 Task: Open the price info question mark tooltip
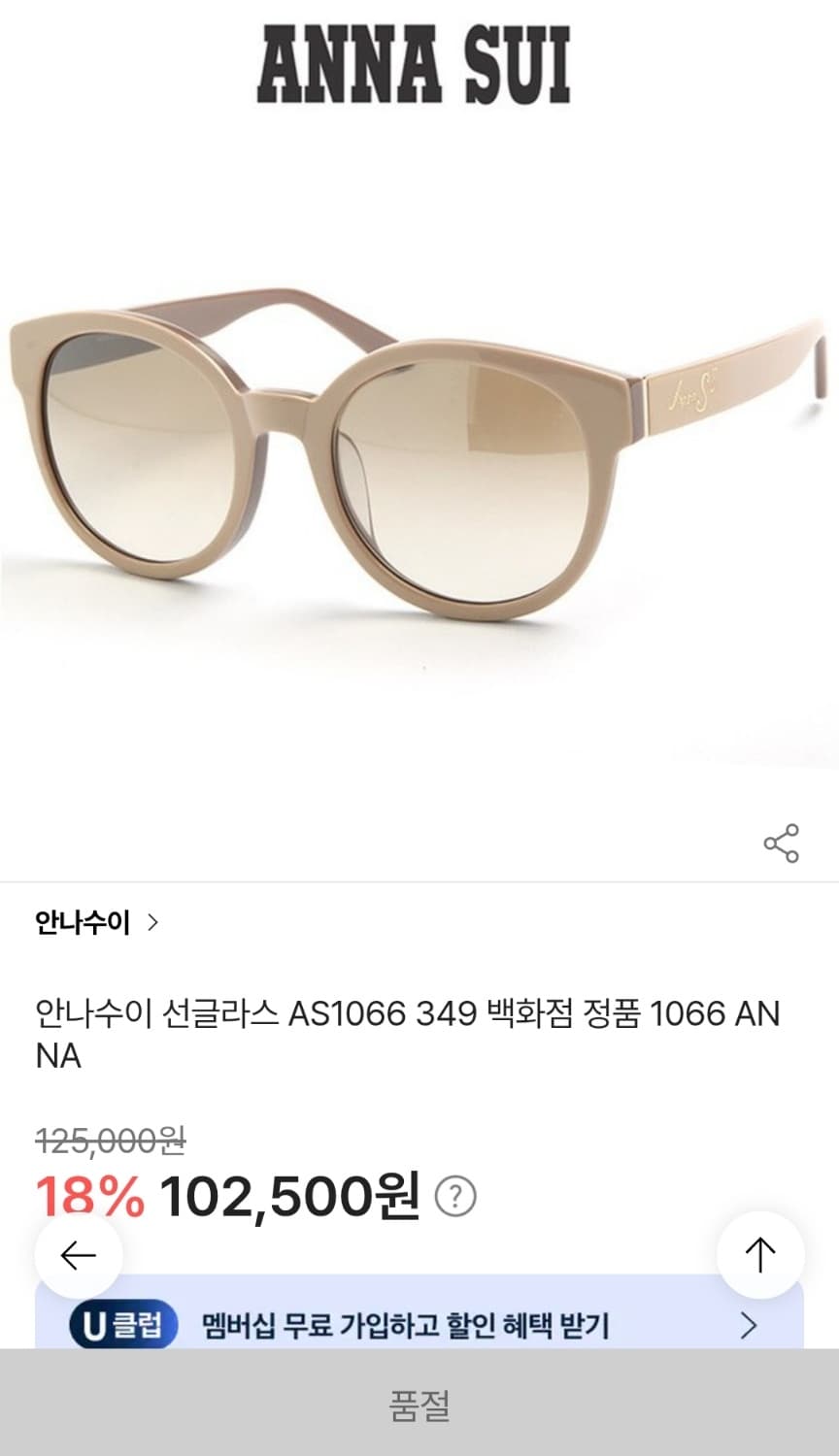click(455, 1198)
